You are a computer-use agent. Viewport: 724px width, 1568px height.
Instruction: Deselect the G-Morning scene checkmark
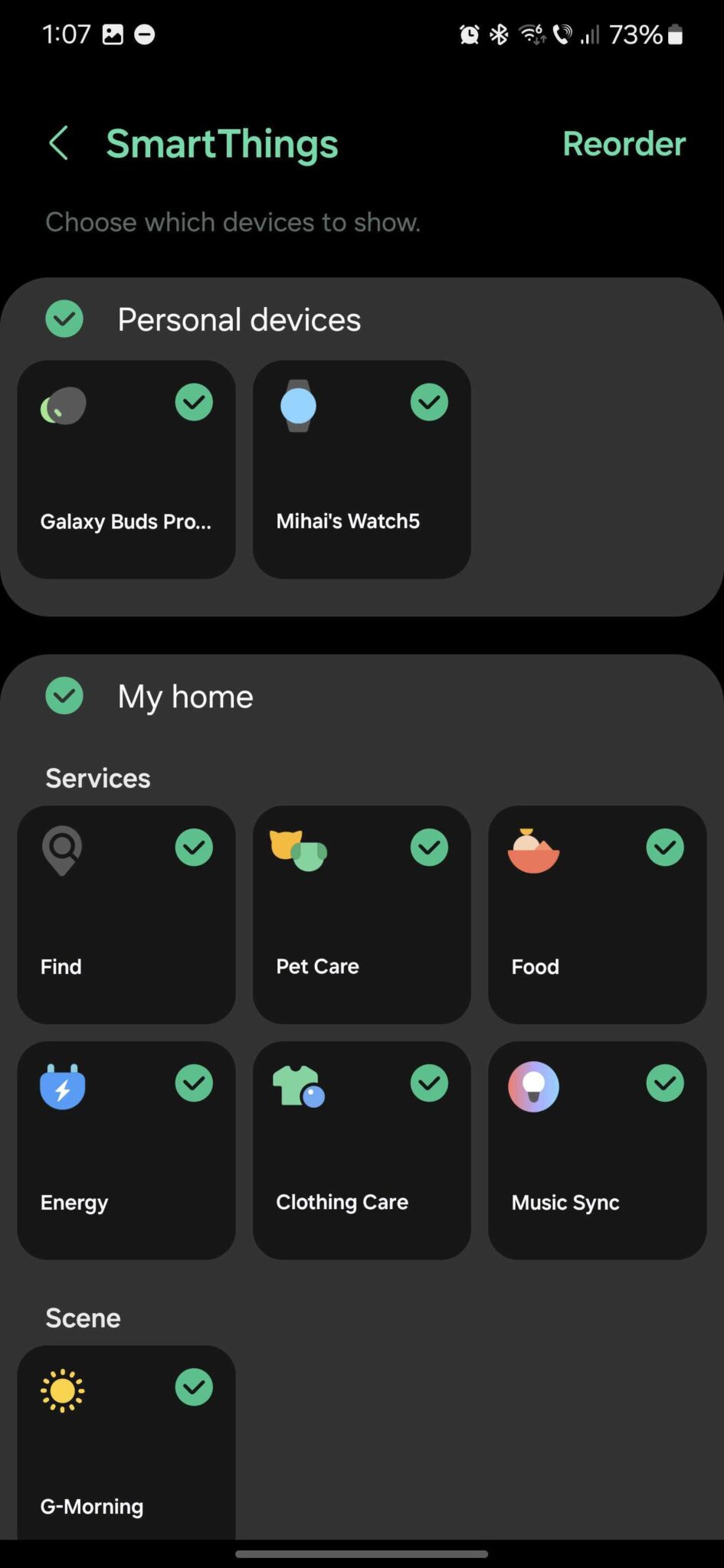[x=194, y=1387]
